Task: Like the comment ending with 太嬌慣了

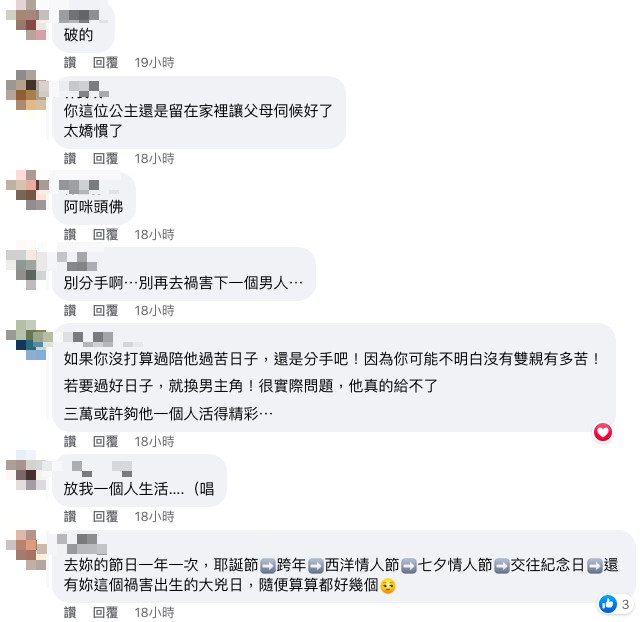Action: point(70,158)
